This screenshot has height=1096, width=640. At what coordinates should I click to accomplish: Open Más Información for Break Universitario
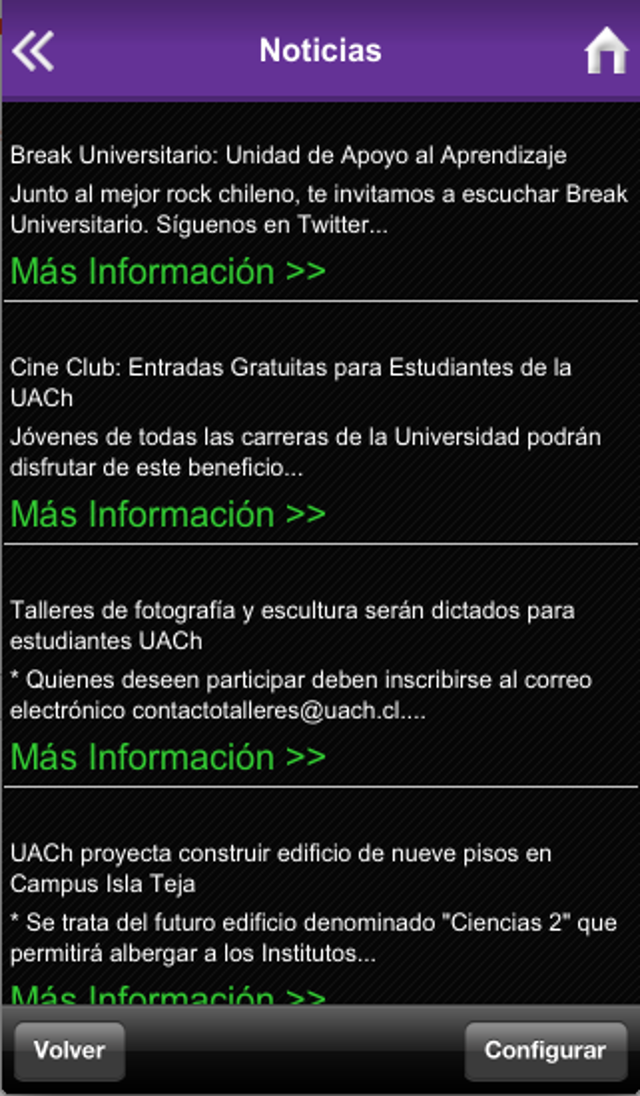(x=168, y=271)
